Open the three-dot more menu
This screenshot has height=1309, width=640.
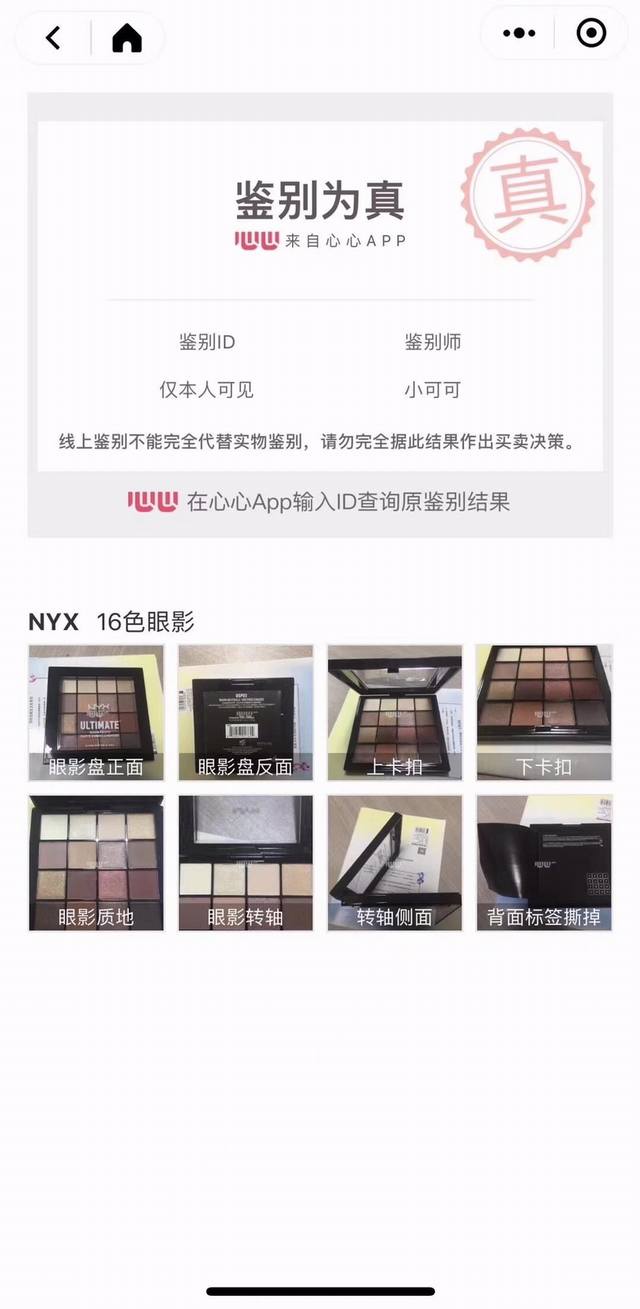pos(519,33)
